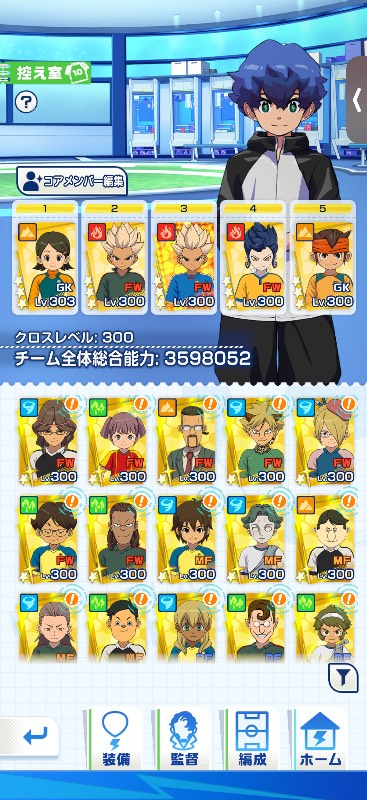Go to ホーム home screen
The image size is (367, 800).
pos(321,738)
